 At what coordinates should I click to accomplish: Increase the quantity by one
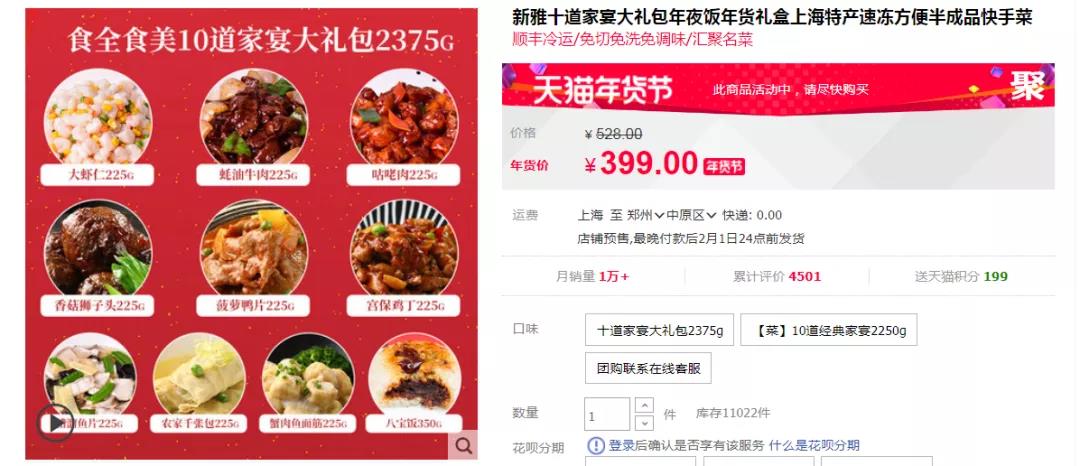645,405
